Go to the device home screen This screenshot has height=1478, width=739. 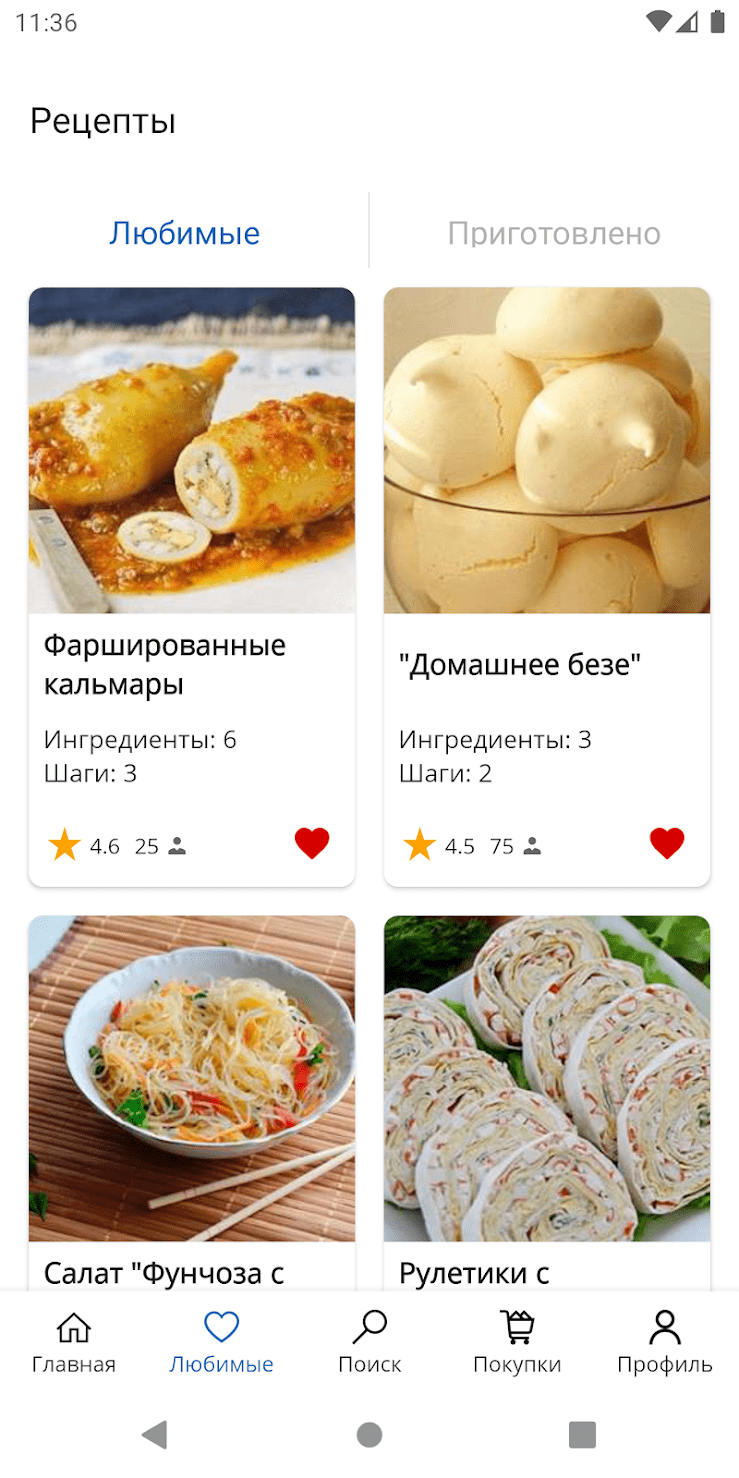coord(369,1435)
